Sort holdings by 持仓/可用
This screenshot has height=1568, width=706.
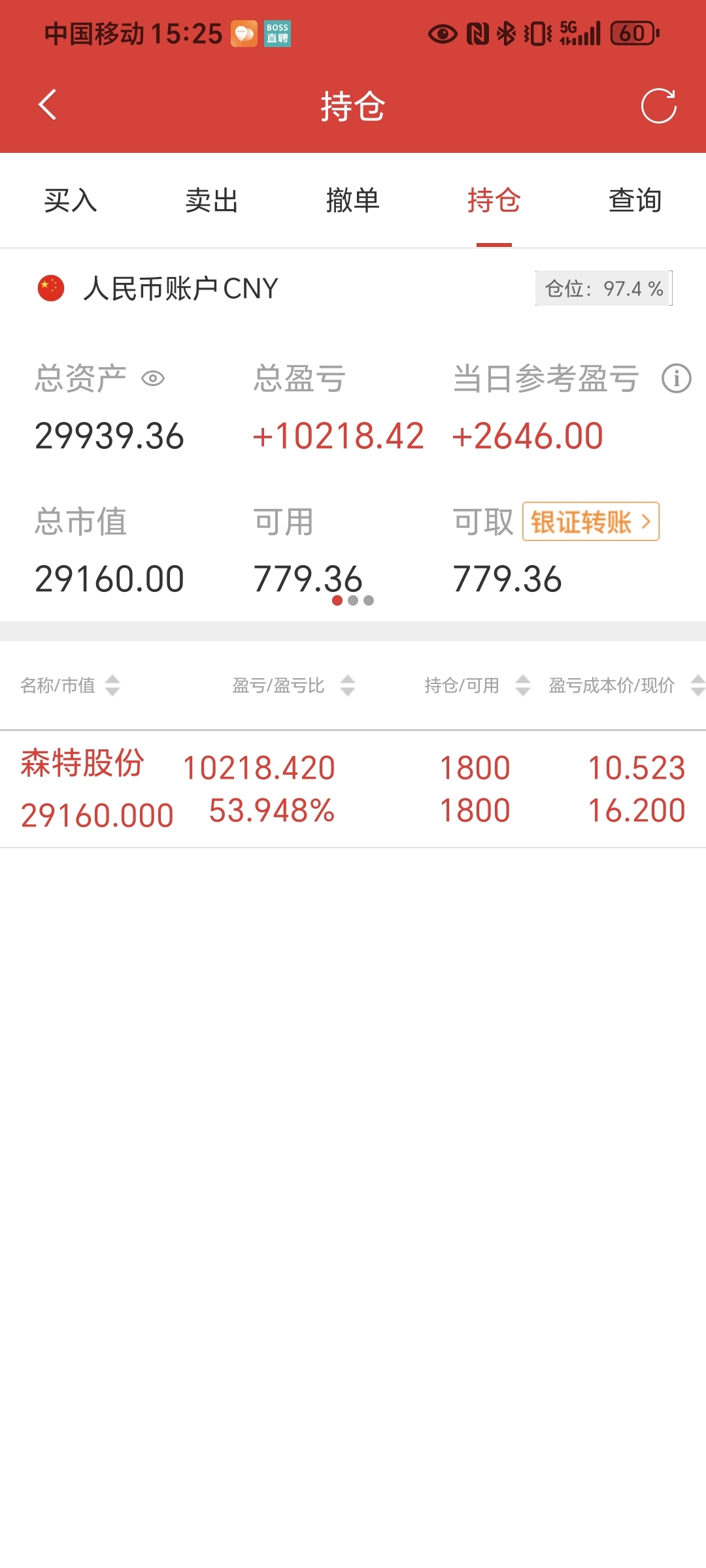(x=477, y=685)
